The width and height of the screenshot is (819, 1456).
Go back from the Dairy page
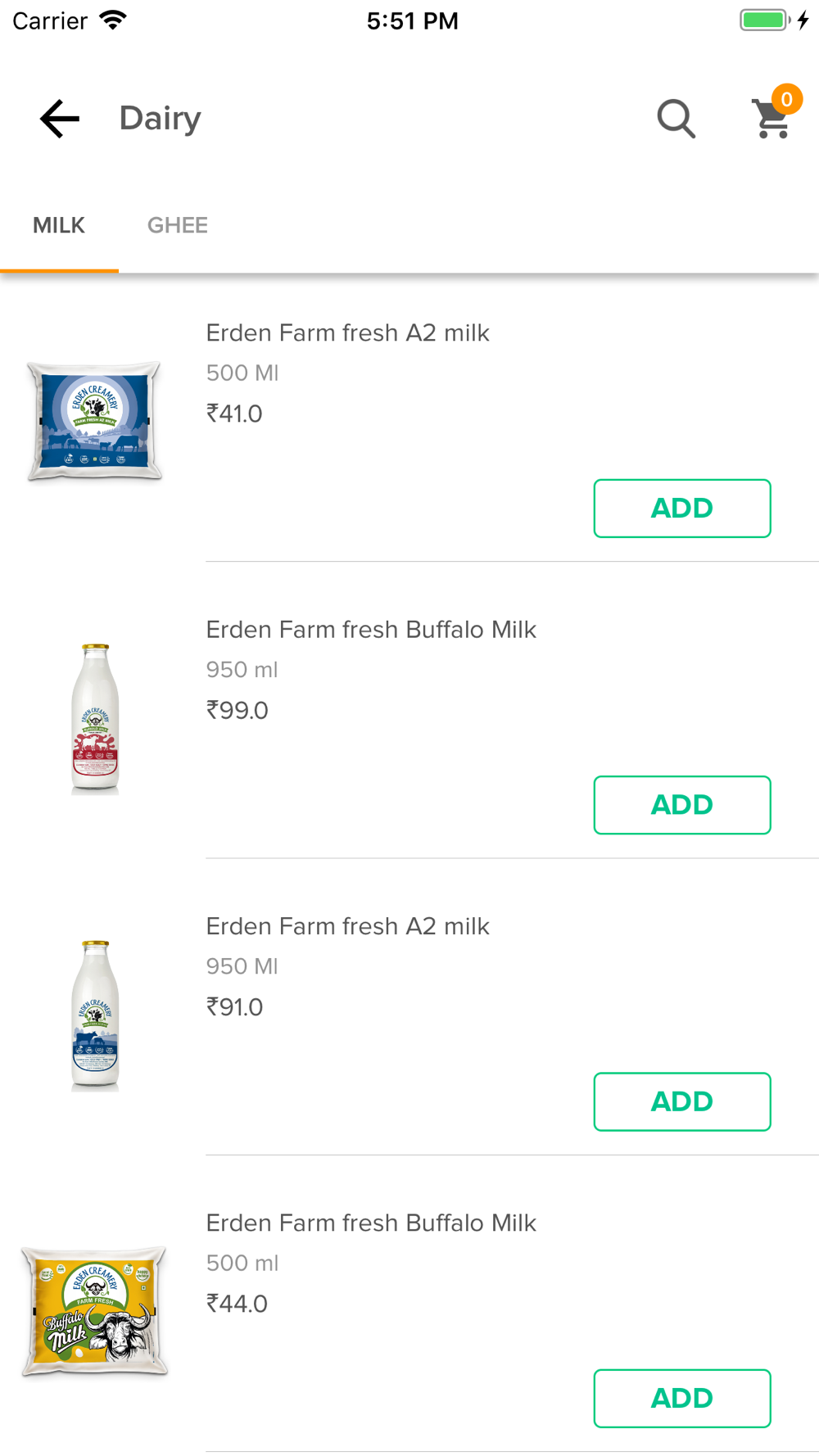60,119
